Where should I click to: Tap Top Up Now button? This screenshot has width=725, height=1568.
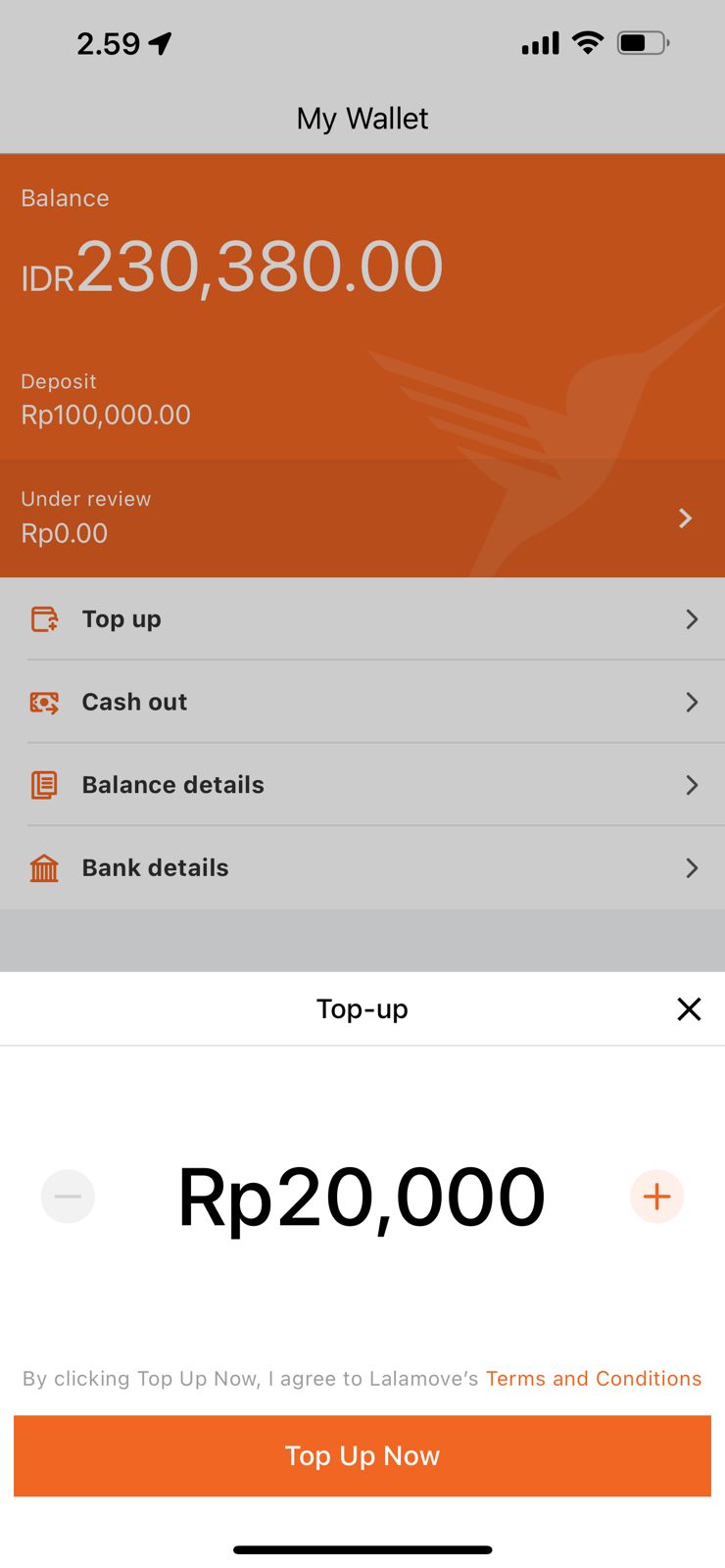coord(362,1455)
